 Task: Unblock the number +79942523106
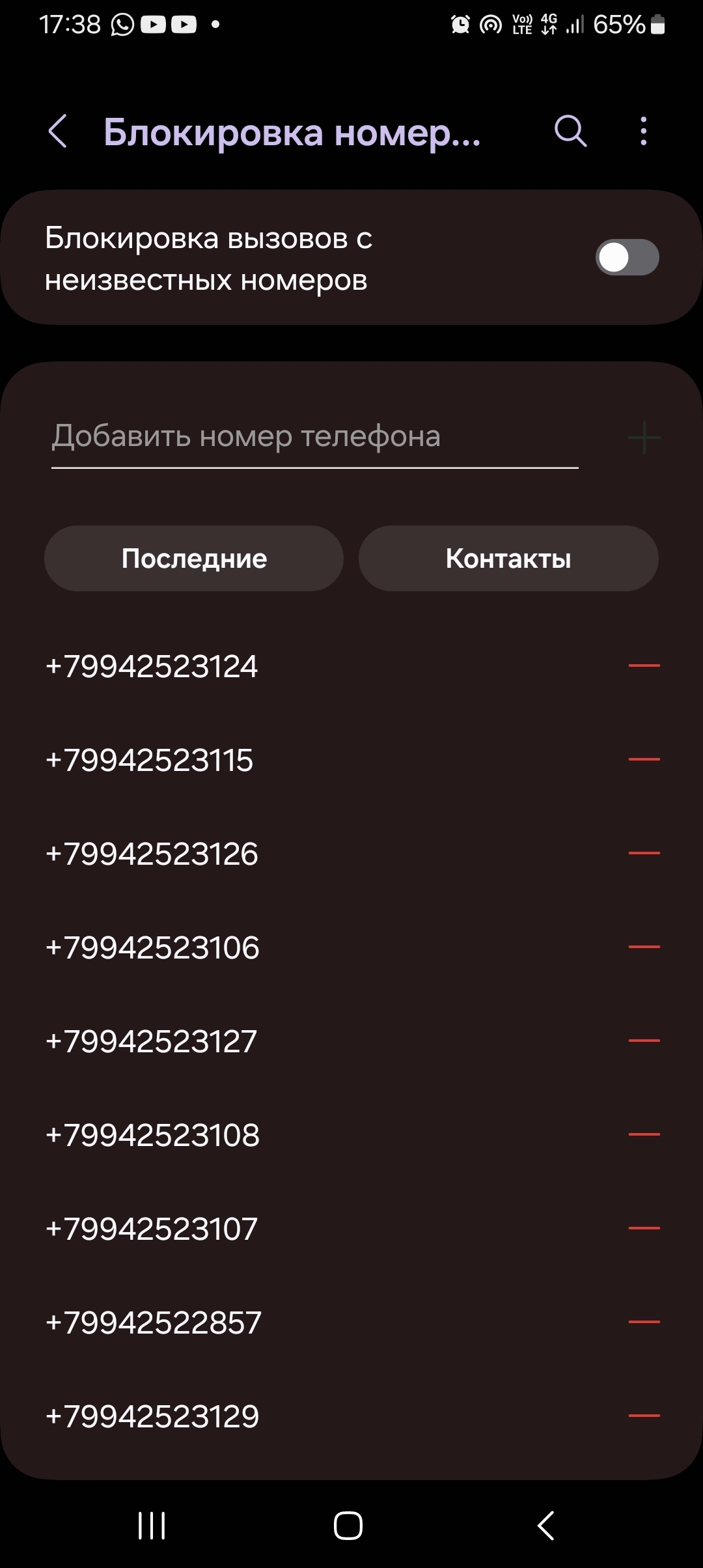(644, 947)
